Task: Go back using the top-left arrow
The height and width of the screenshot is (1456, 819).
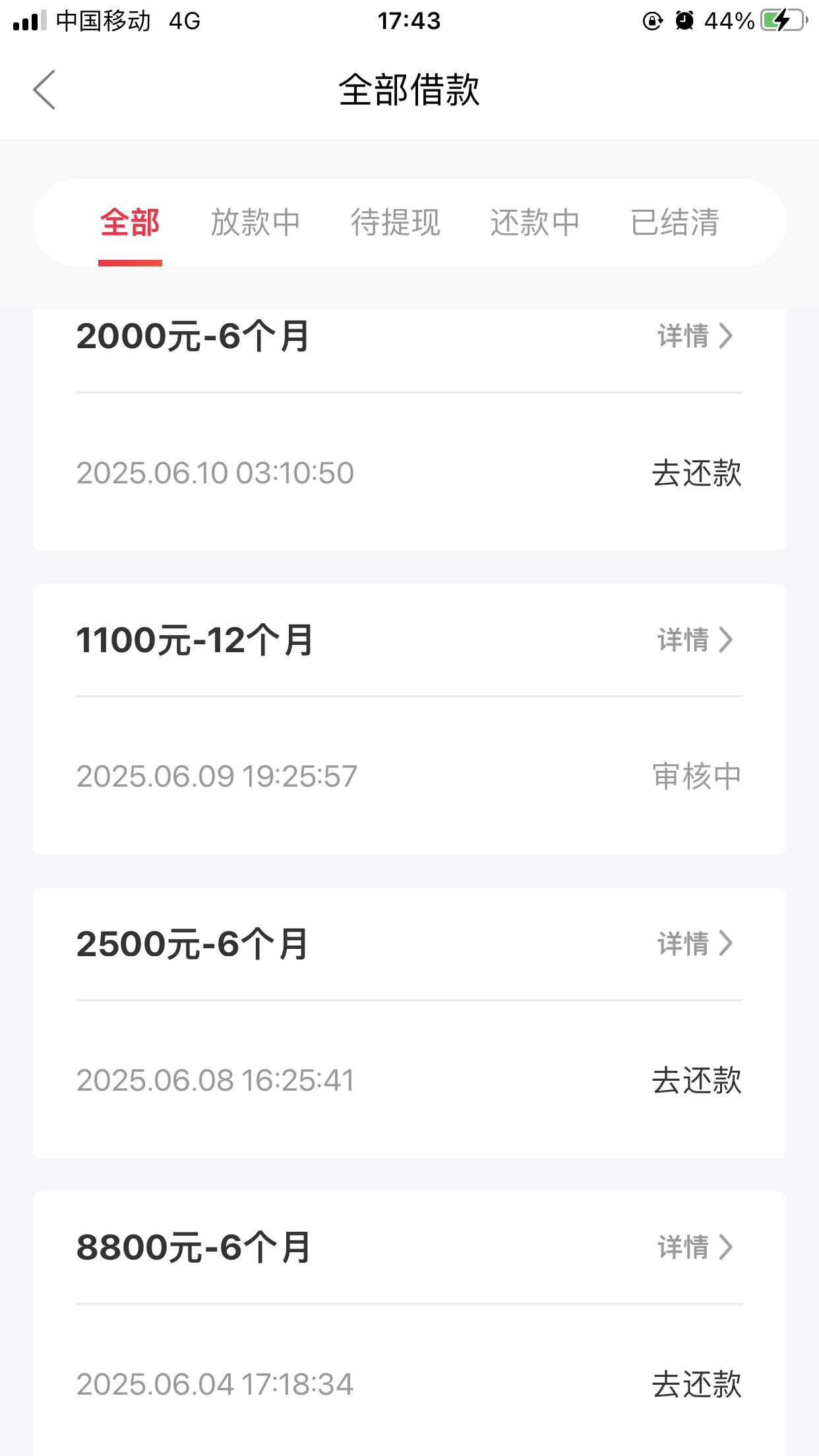Action: (44, 90)
